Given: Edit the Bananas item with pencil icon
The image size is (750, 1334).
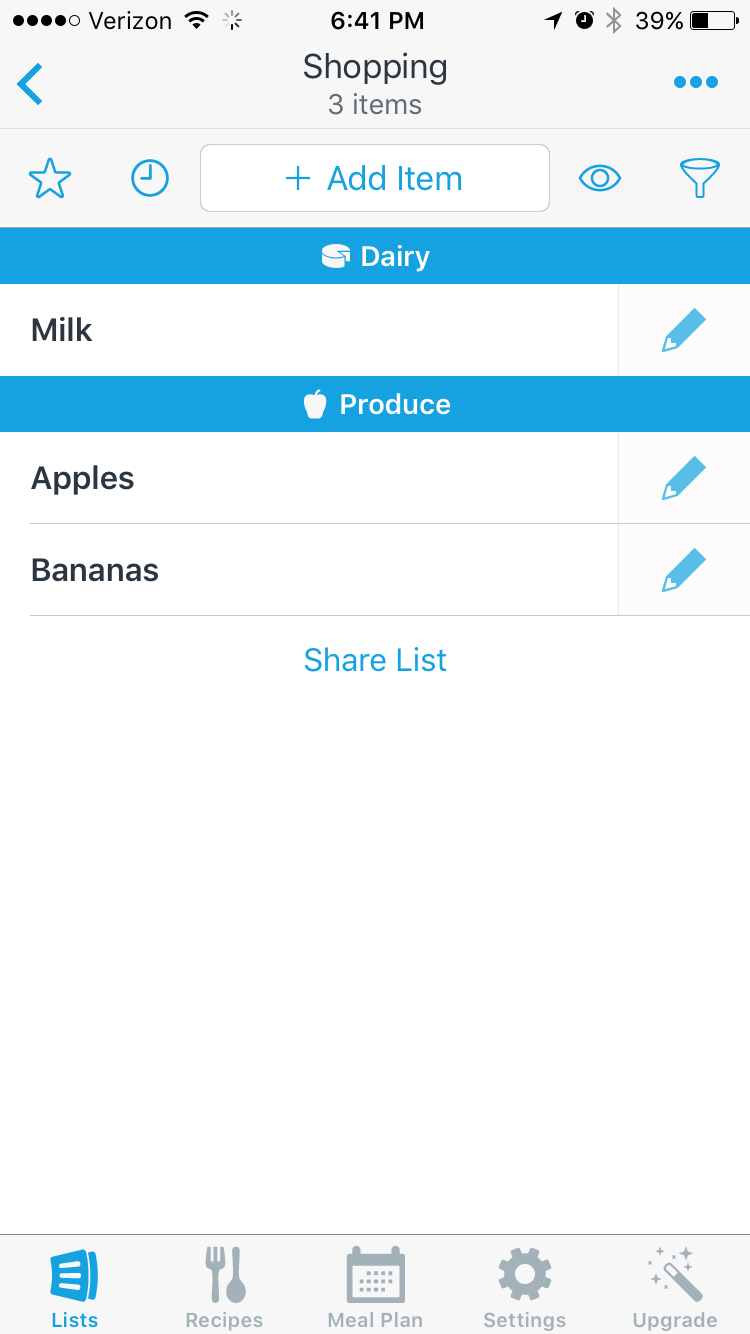Looking at the screenshot, I should (x=684, y=570).
